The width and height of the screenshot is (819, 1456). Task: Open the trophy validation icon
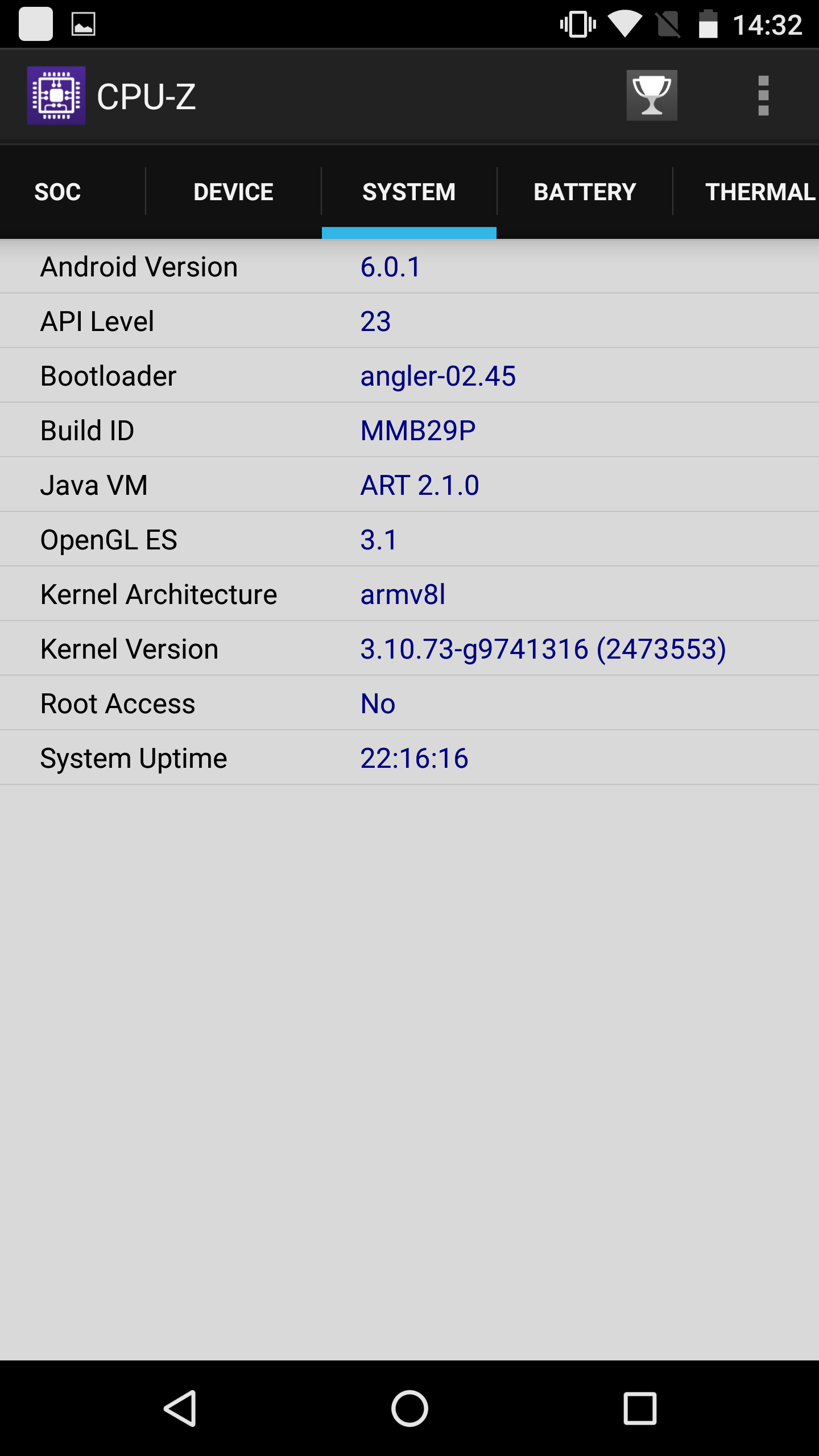652,96
